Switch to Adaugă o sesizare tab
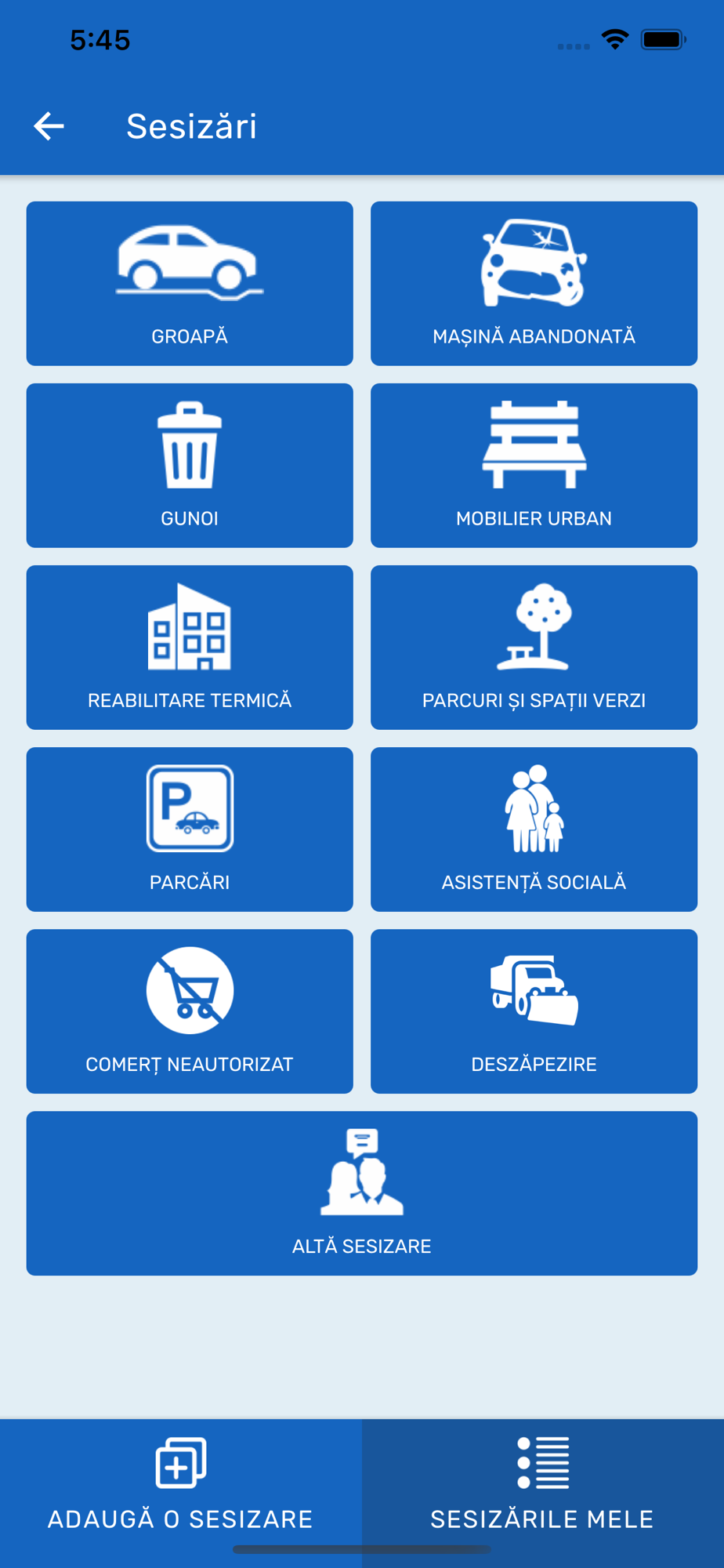This screenshot has height=1568, width=724. coord(181,1484)
